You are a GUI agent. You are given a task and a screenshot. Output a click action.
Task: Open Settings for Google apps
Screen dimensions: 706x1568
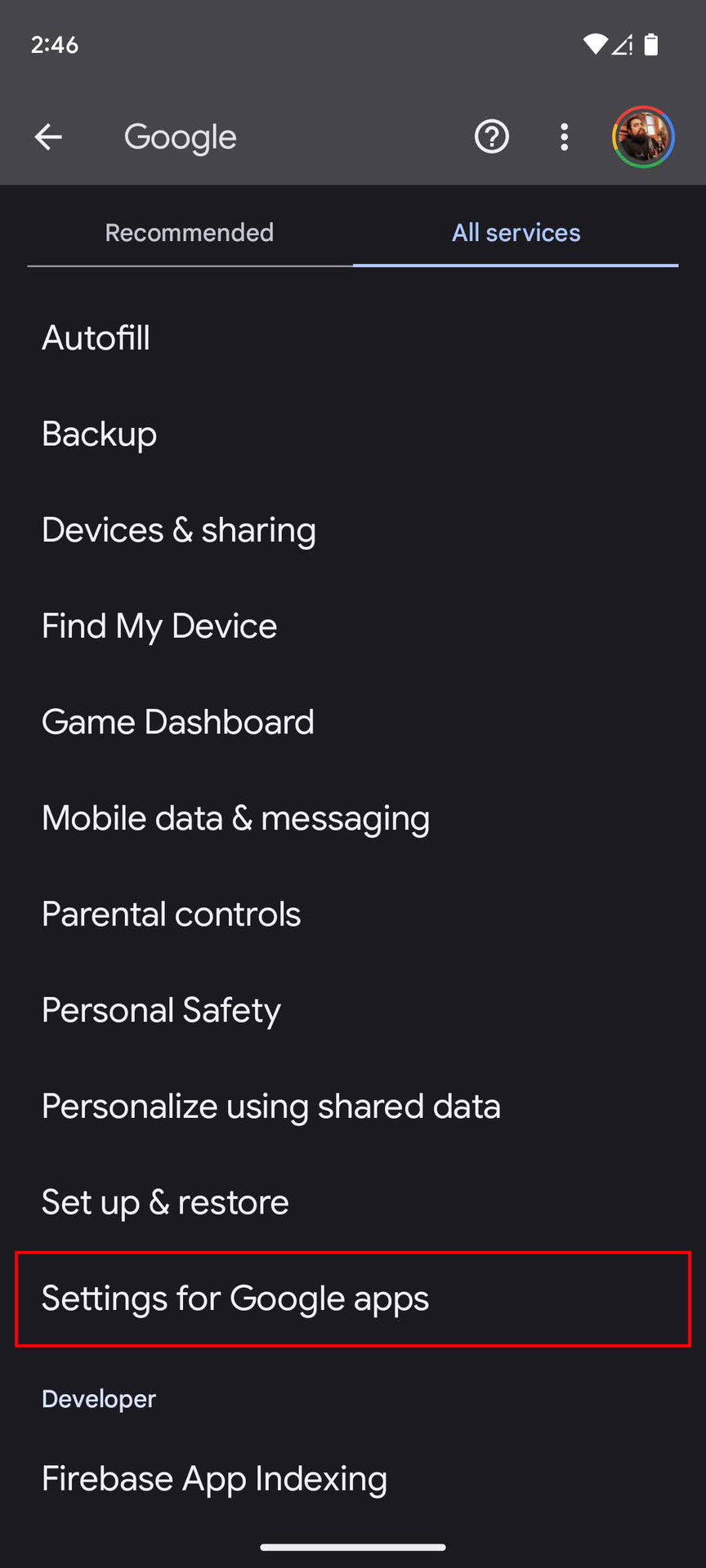tap(235, 1298)
